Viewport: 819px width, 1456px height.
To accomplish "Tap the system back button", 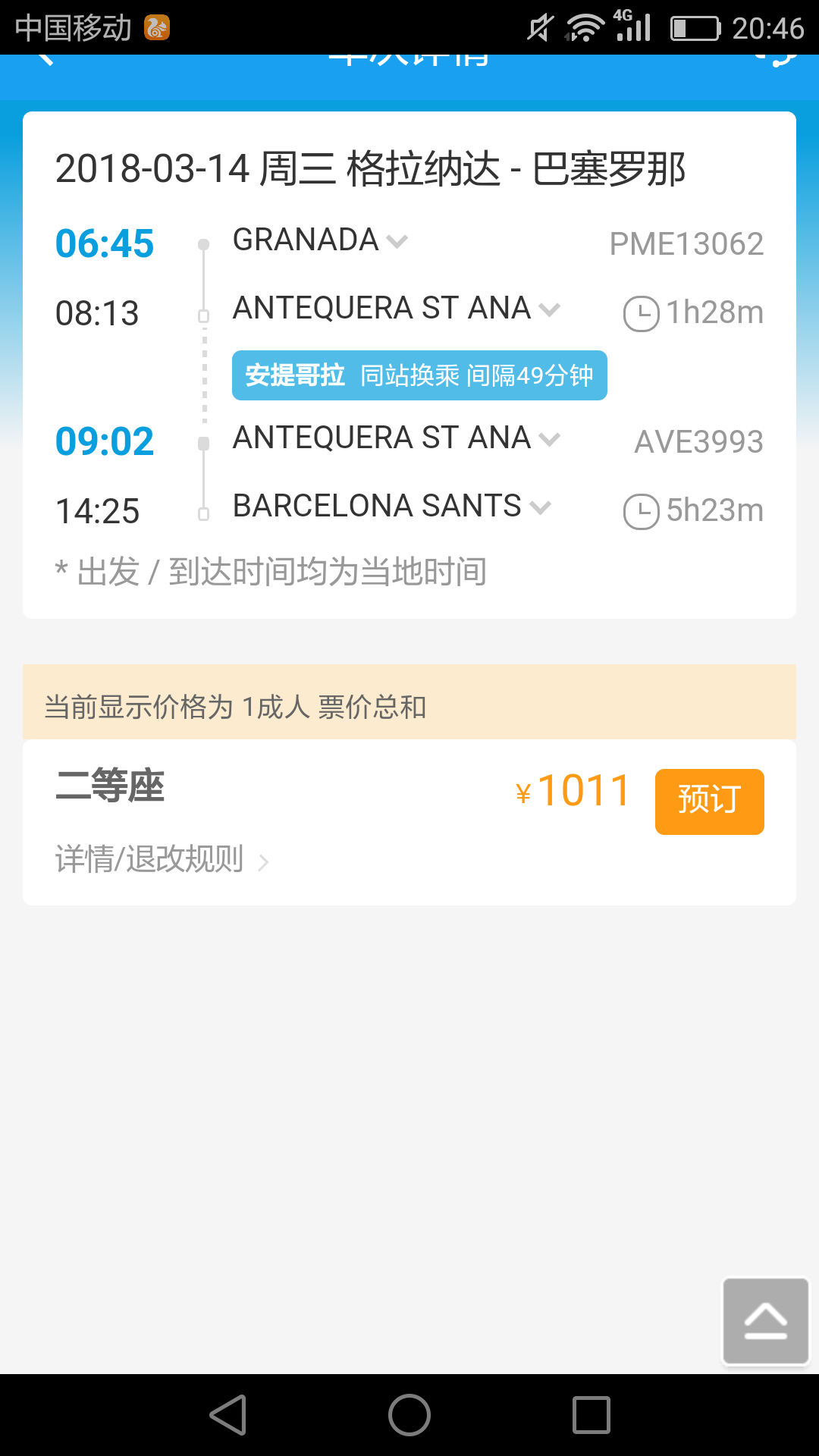I will click(227, 1415).
